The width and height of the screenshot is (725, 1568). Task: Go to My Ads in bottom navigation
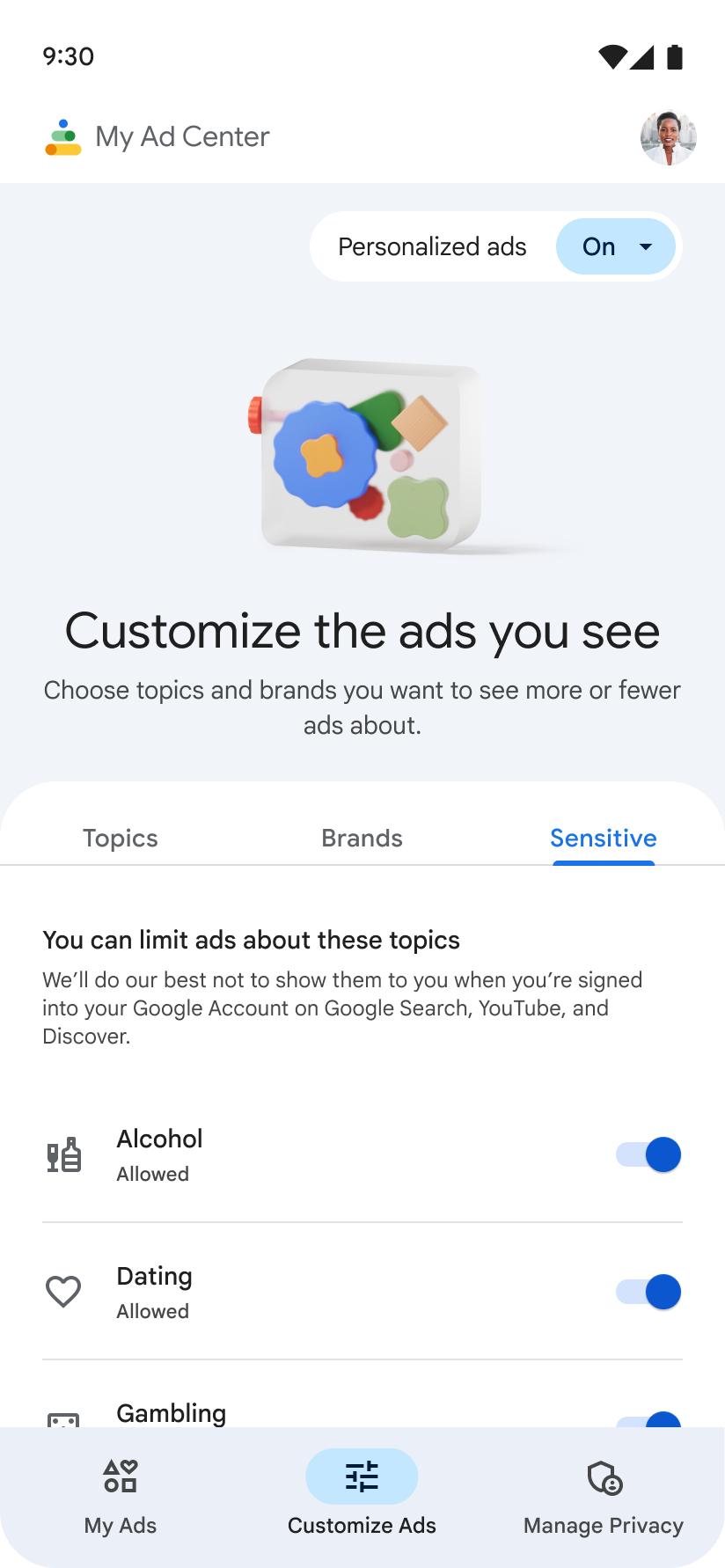pos(121,1496)
